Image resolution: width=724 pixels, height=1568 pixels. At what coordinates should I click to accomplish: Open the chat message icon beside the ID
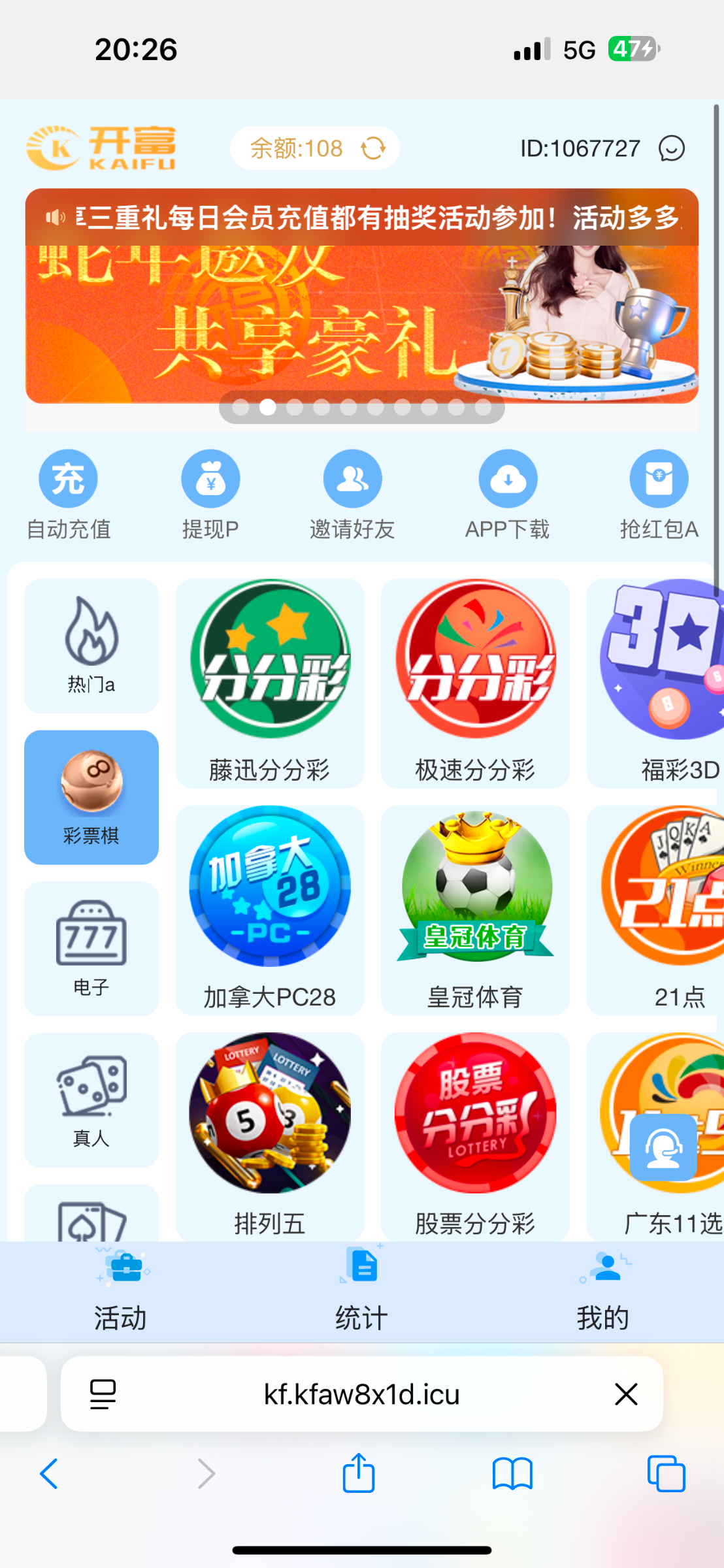[x=671, y=148]
